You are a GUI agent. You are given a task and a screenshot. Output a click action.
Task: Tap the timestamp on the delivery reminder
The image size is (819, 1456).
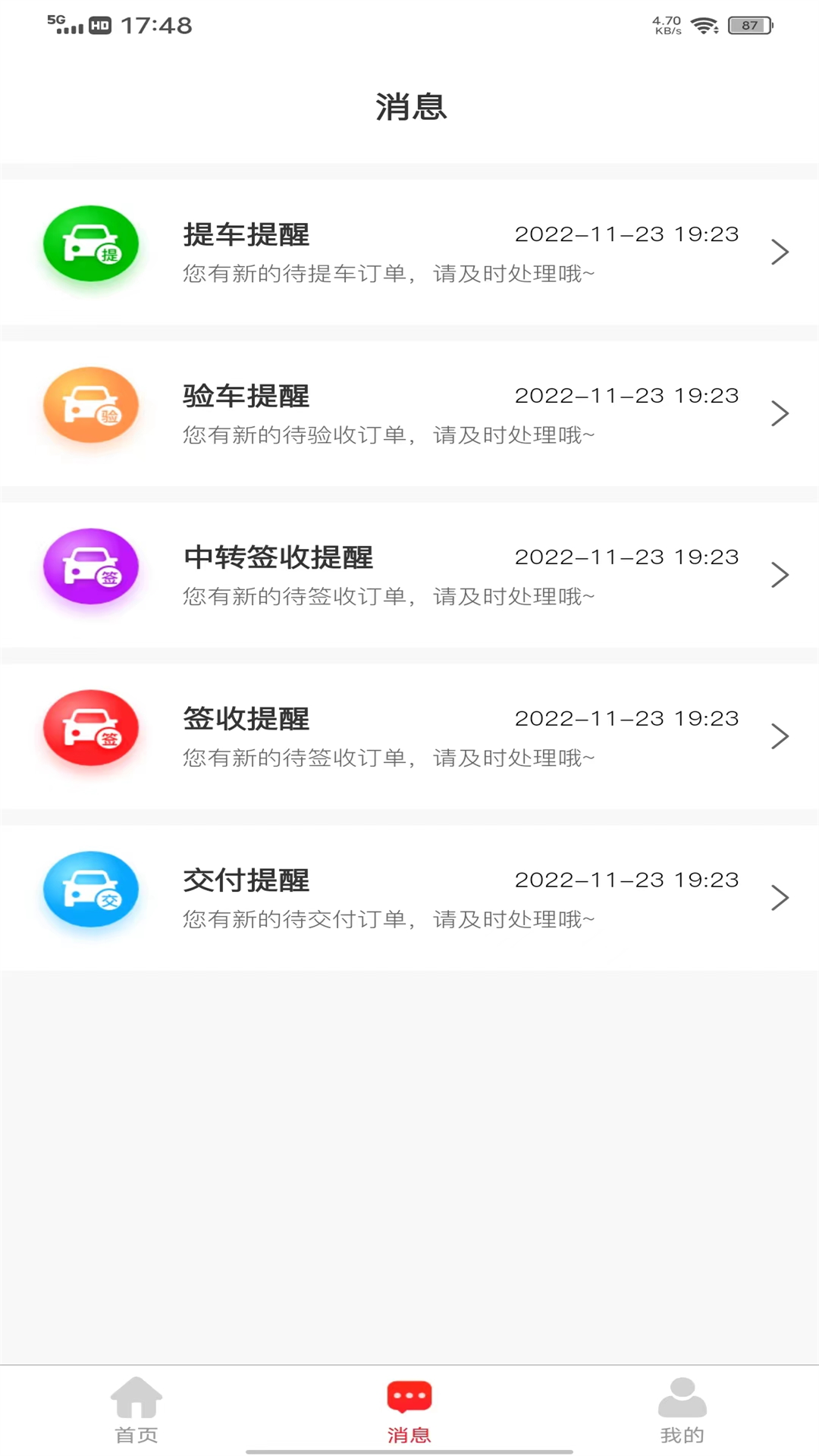[x=627, y=879]
